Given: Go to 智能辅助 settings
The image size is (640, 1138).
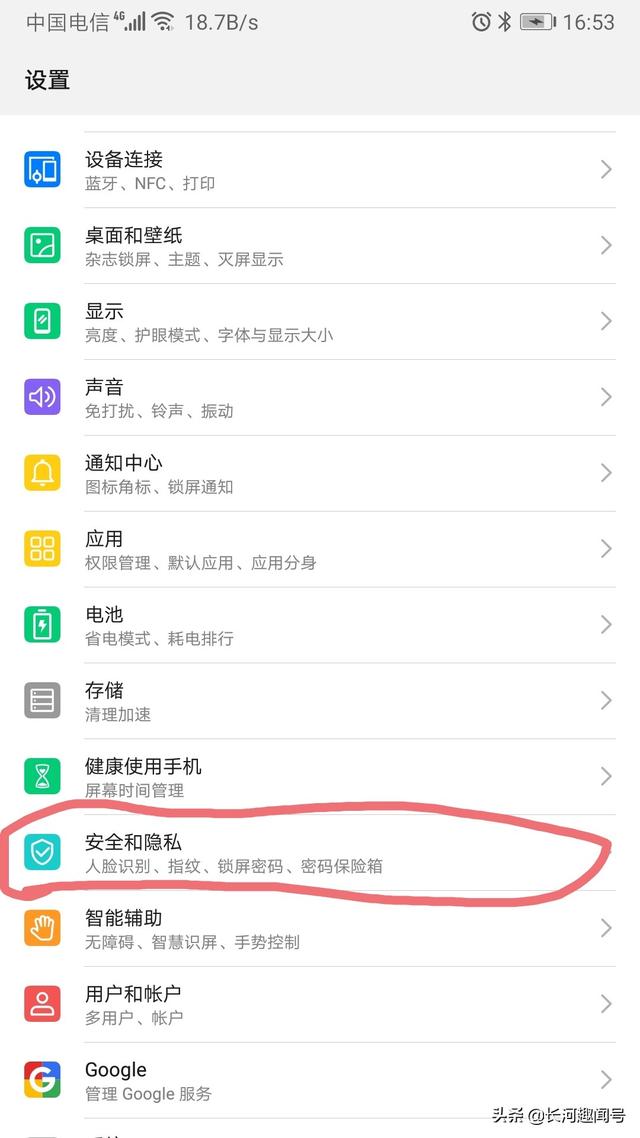Looking at the screenshot, I should coord(320,928).
